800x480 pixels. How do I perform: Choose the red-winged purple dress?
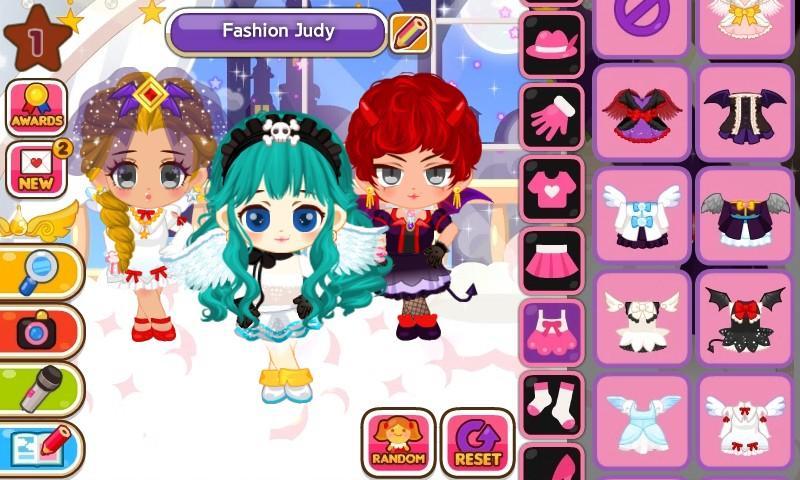[x=641, y=113]
